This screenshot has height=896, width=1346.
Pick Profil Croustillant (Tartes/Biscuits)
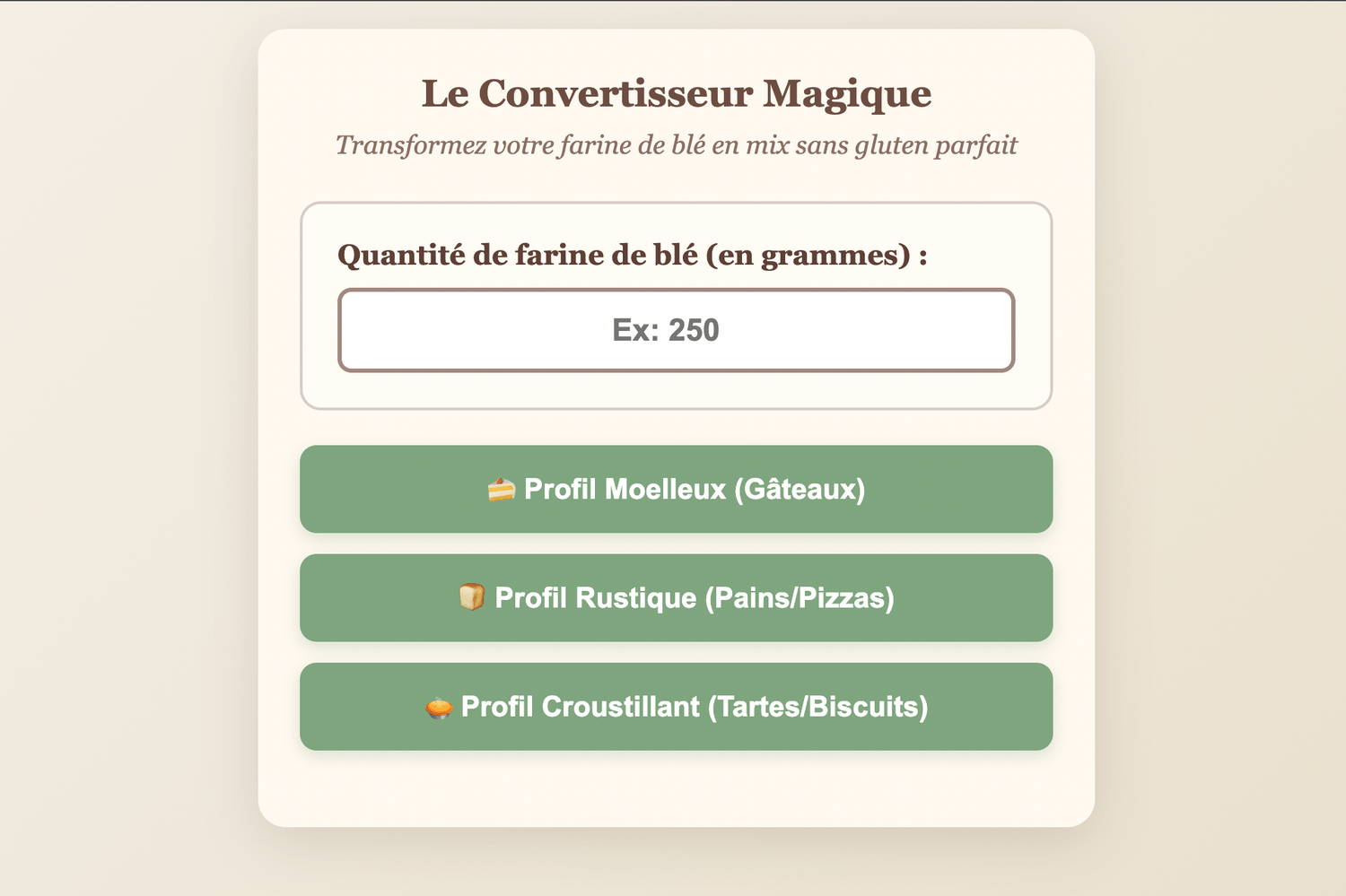pyautogui.click(x=676, y=707)
